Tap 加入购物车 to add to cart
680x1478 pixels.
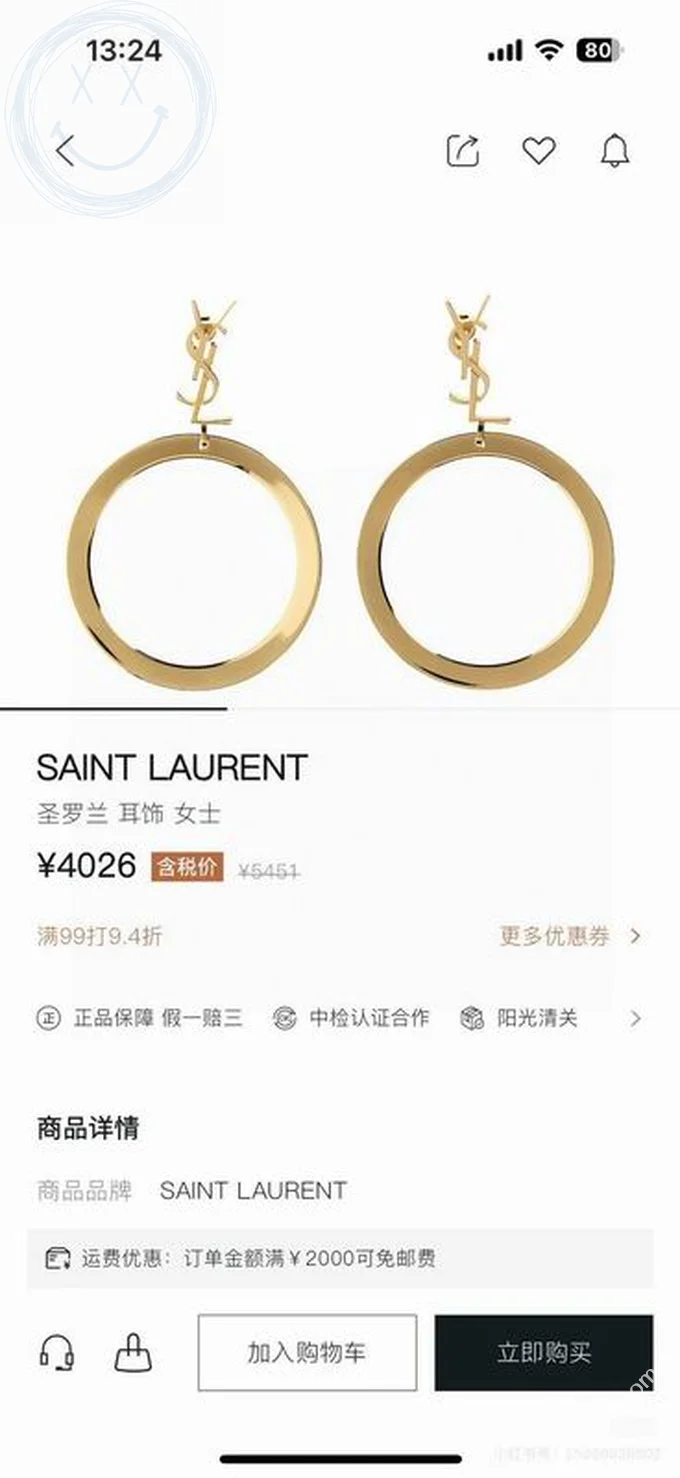pyautogui.click(x=307, y=1353)
